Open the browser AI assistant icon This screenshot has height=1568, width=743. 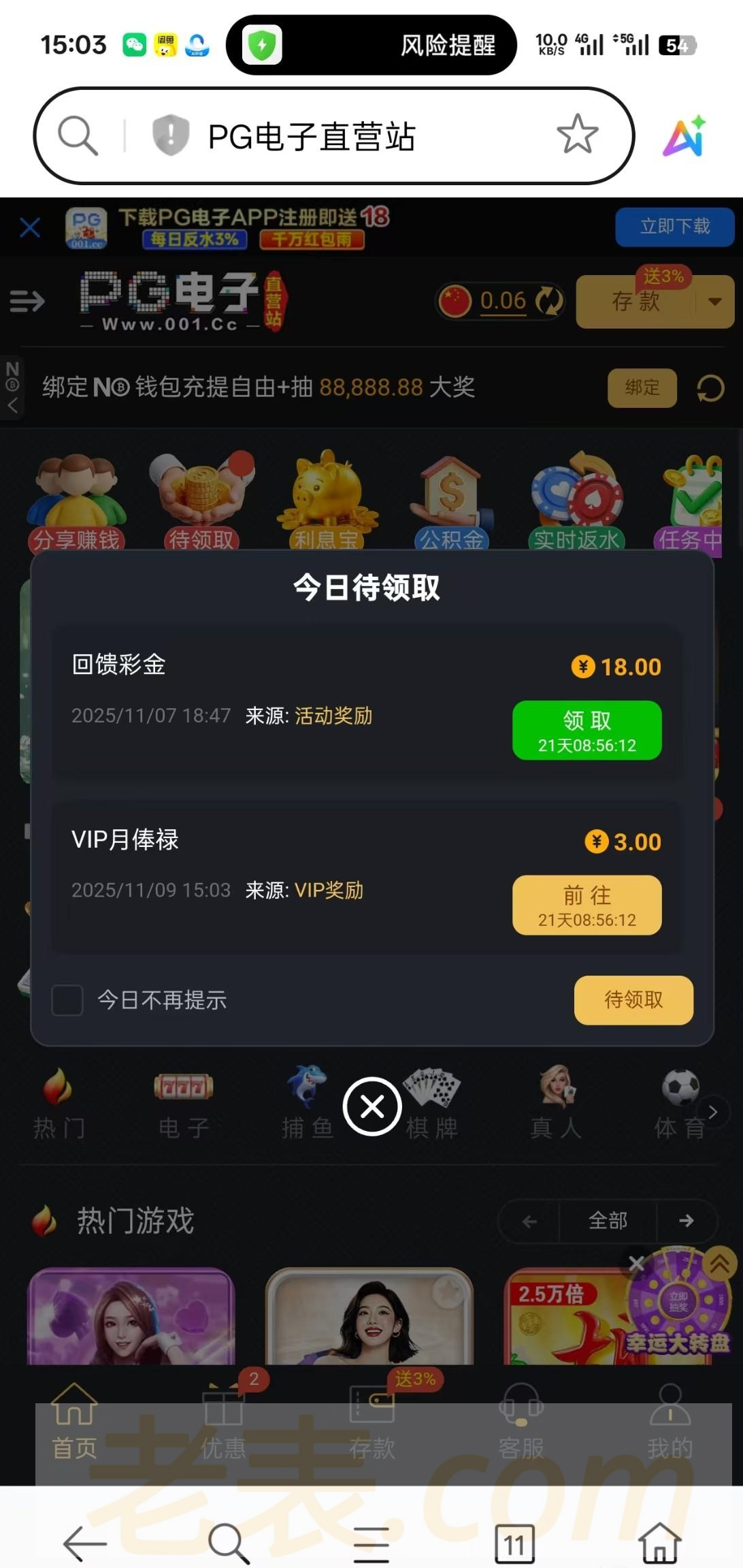(684, 136)
